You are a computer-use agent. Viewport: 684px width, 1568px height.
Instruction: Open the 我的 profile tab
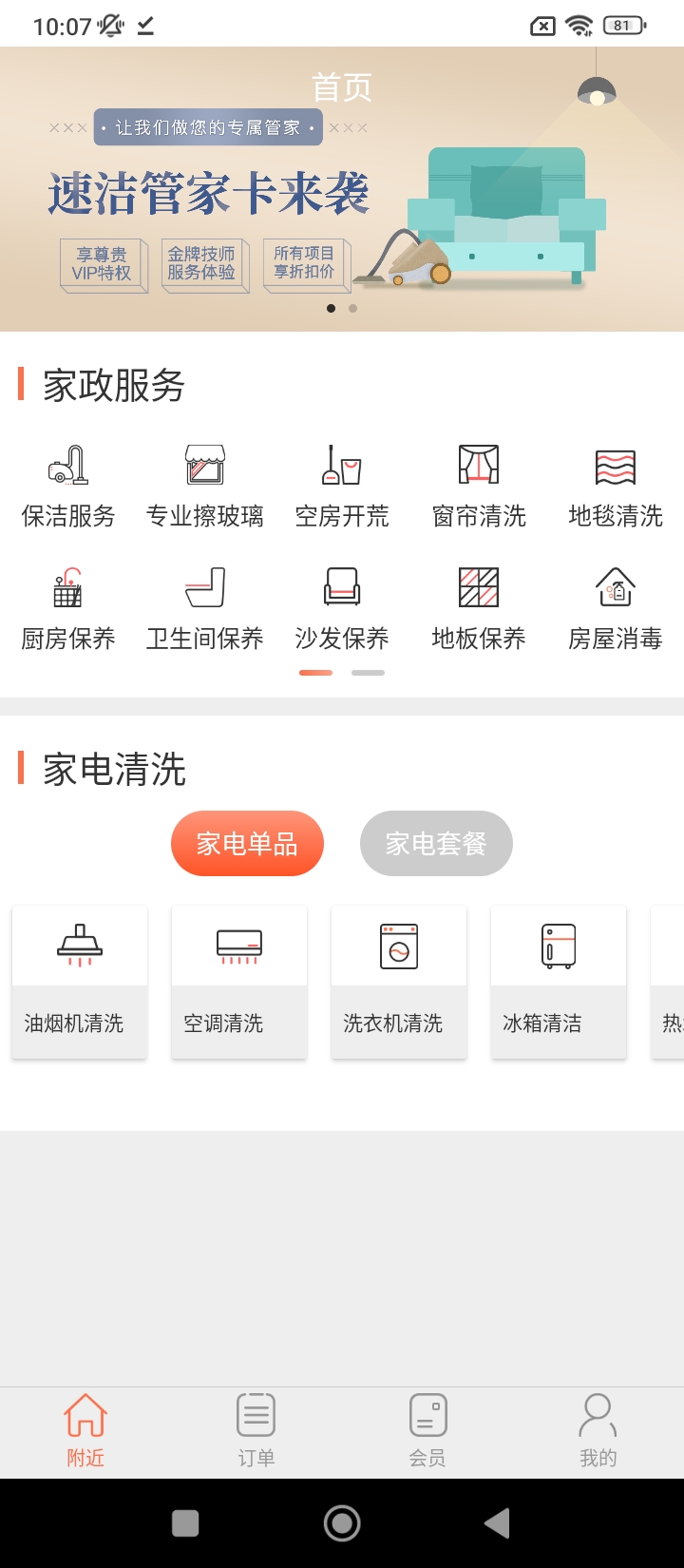pos(598,1431)
